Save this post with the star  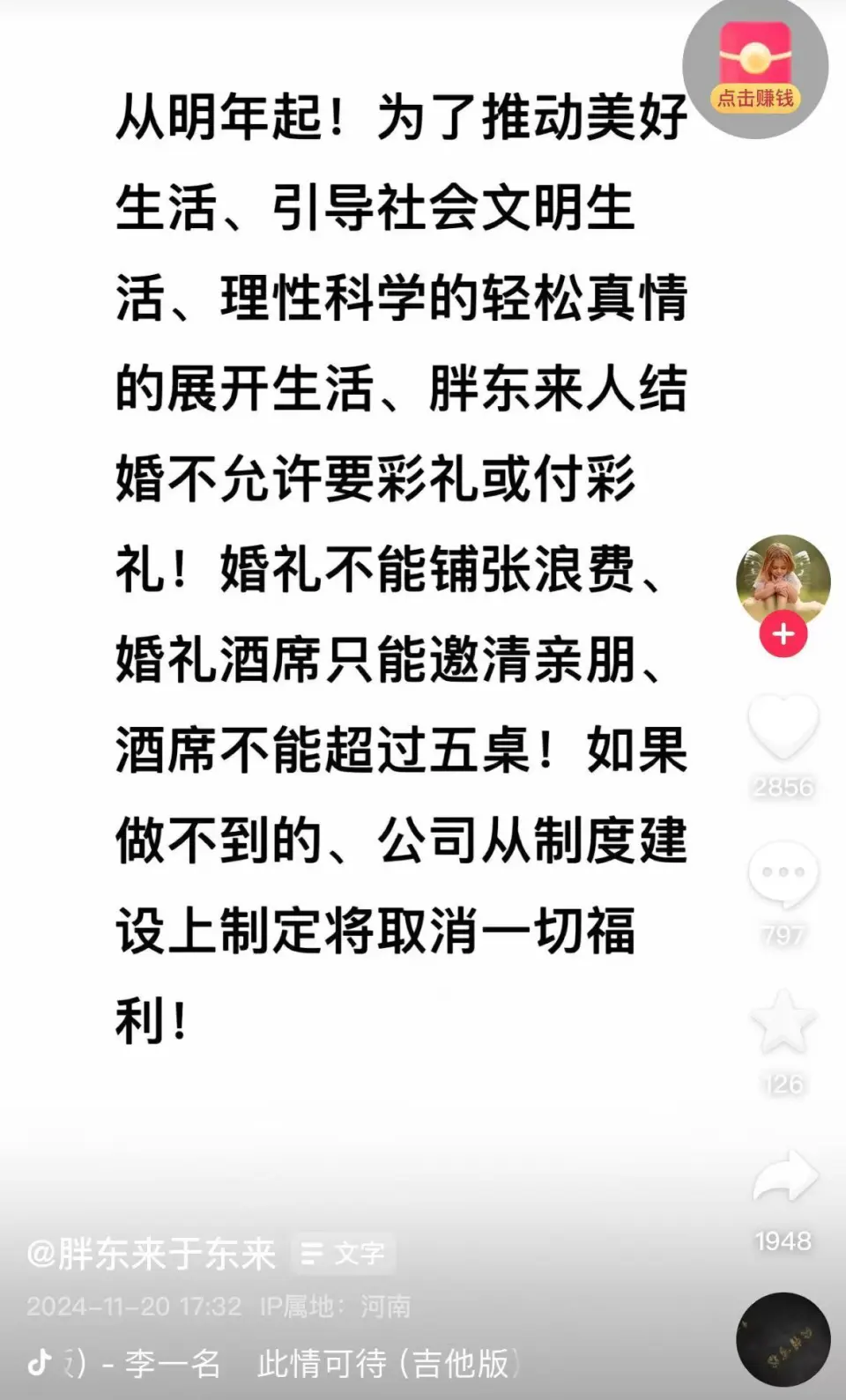783,1022
